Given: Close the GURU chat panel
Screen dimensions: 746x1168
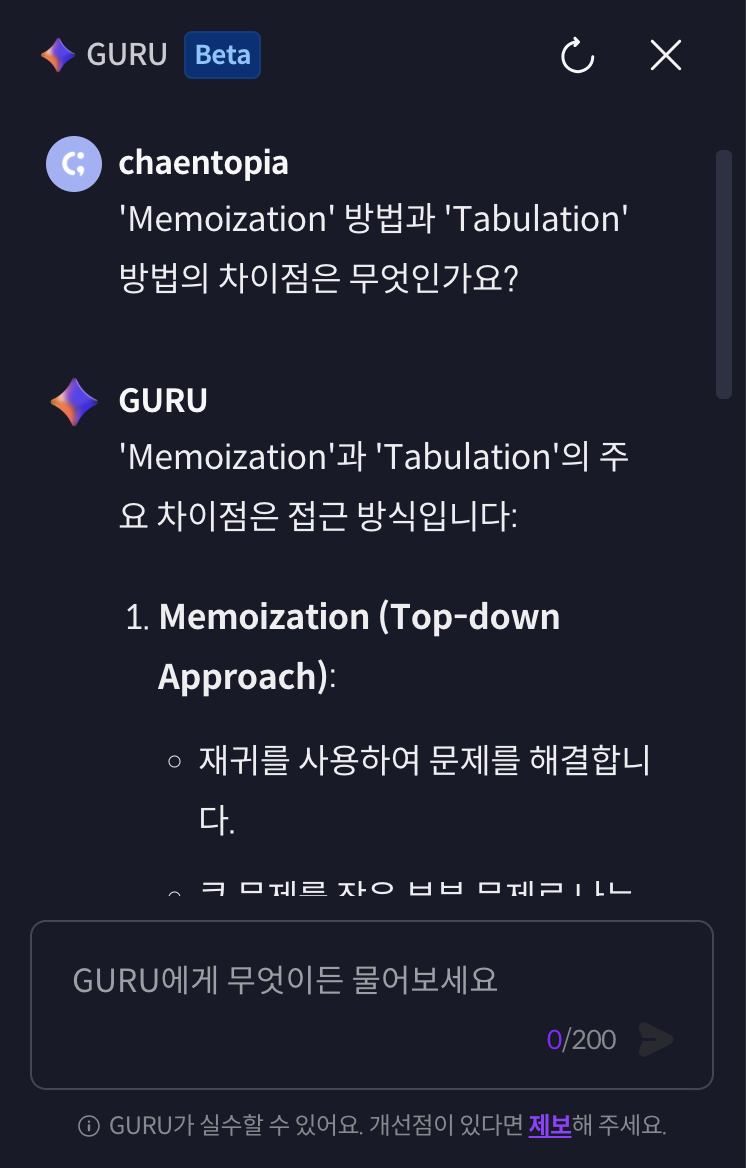Looking at the screenshot, I should pos(665,55).
